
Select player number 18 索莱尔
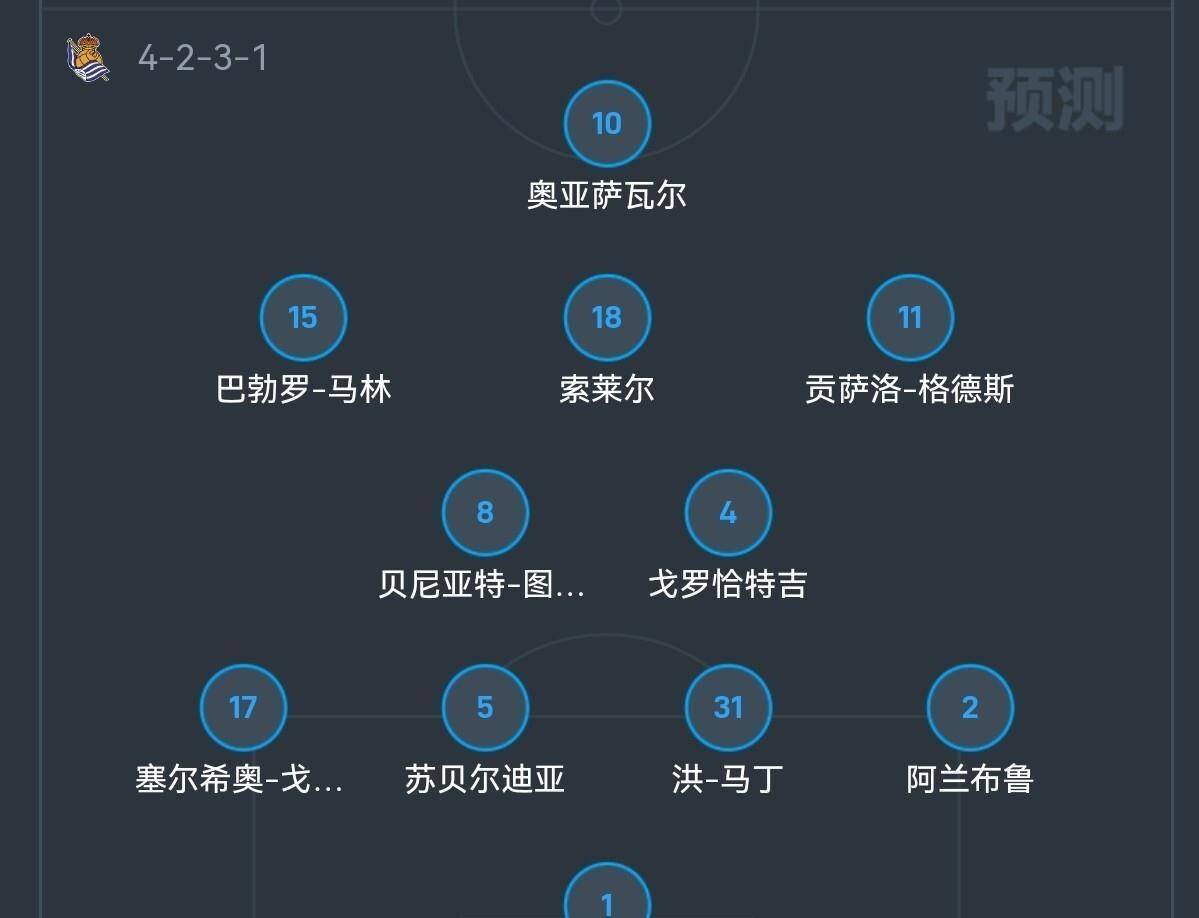click(x=607, y=318)
